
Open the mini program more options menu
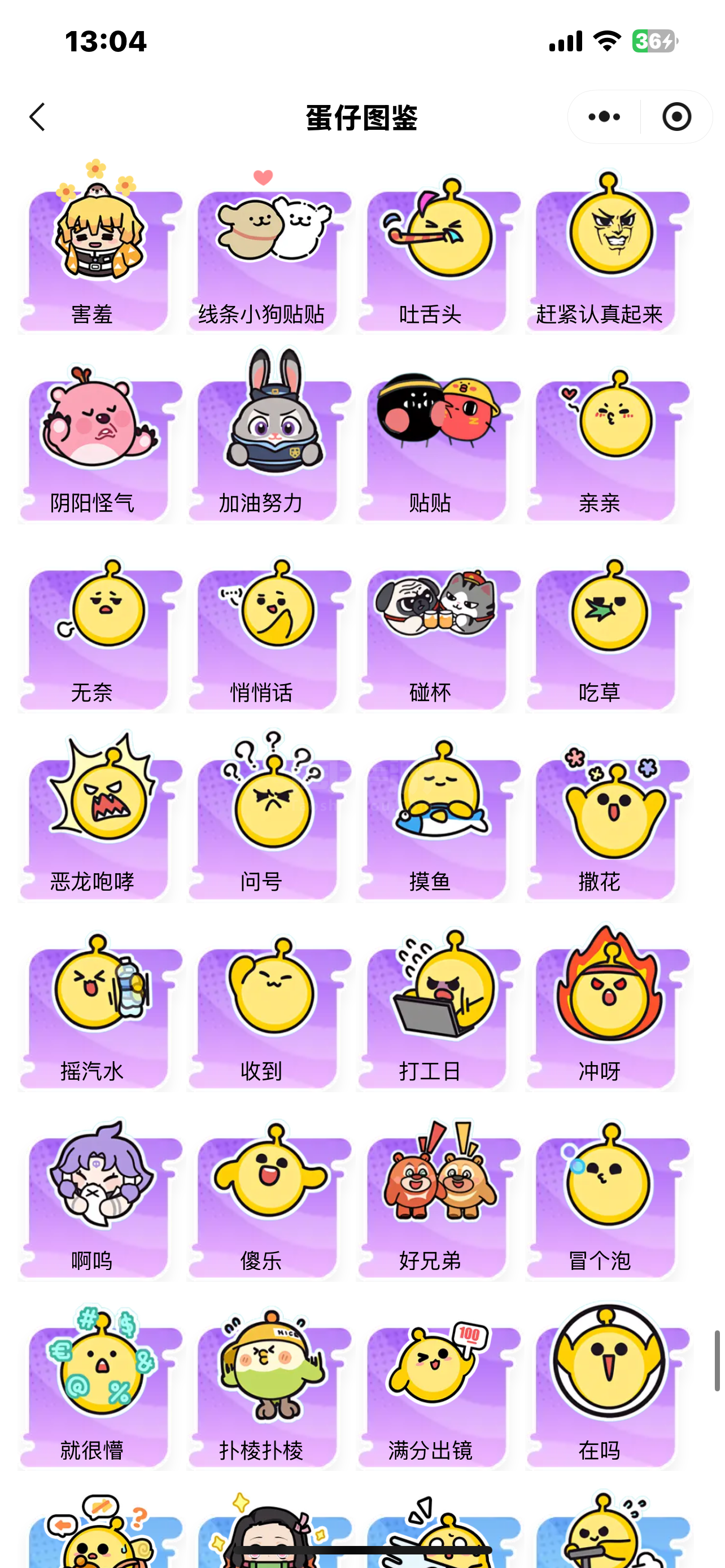coord(604,117)
